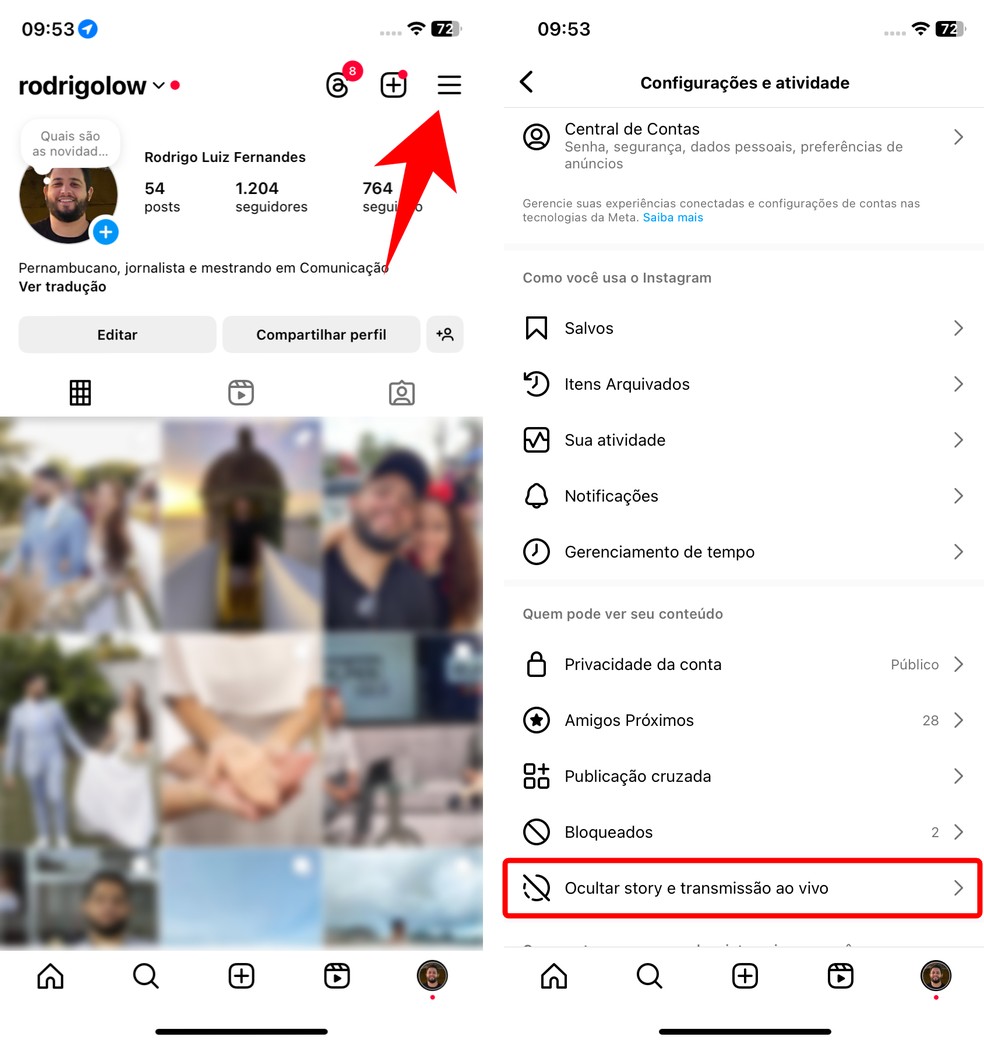Open the hamburger menu on the profile
This screenshot has height=1044, width=984.
(x=449, y=86)
